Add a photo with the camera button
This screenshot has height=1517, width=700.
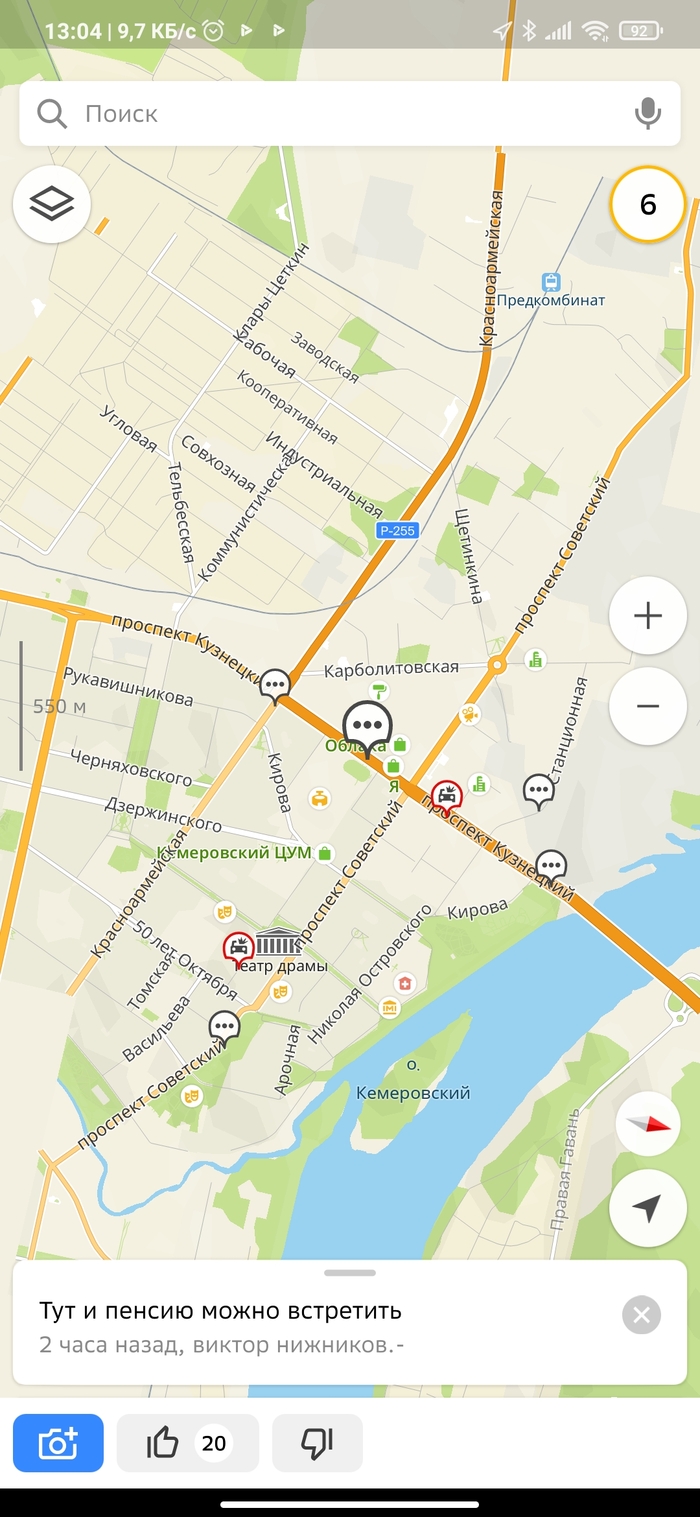click(58, 1443)
